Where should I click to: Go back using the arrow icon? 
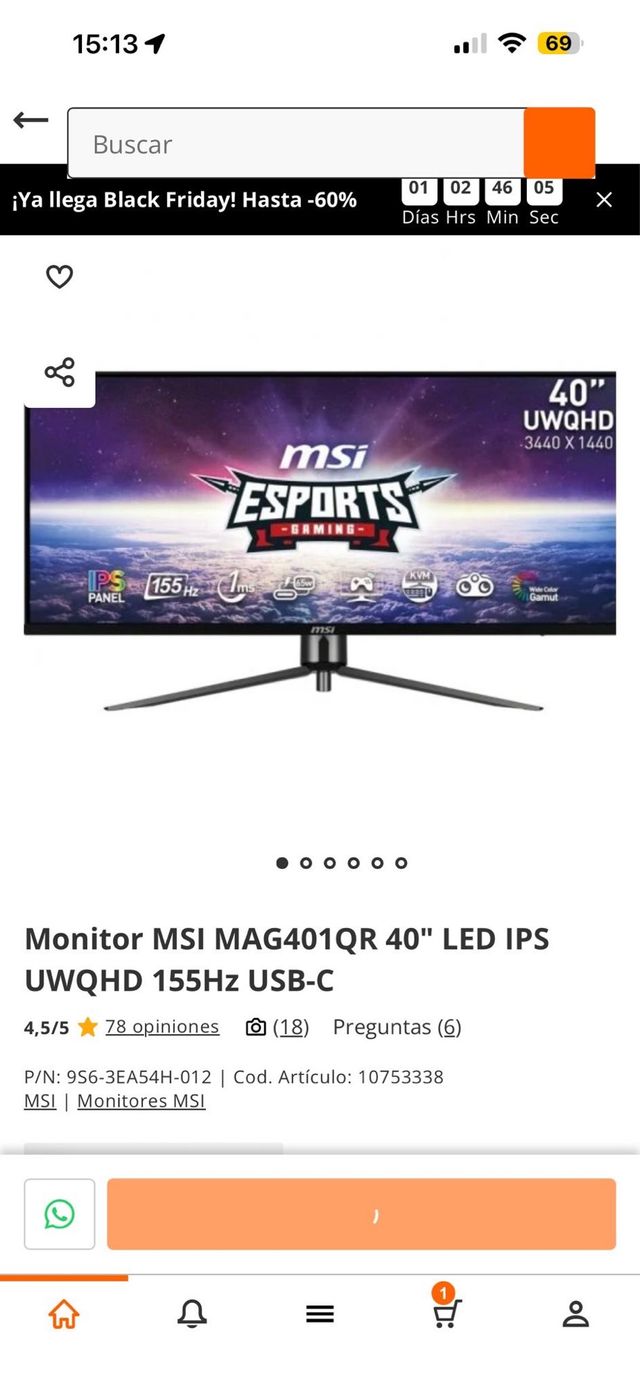point(31,121)
